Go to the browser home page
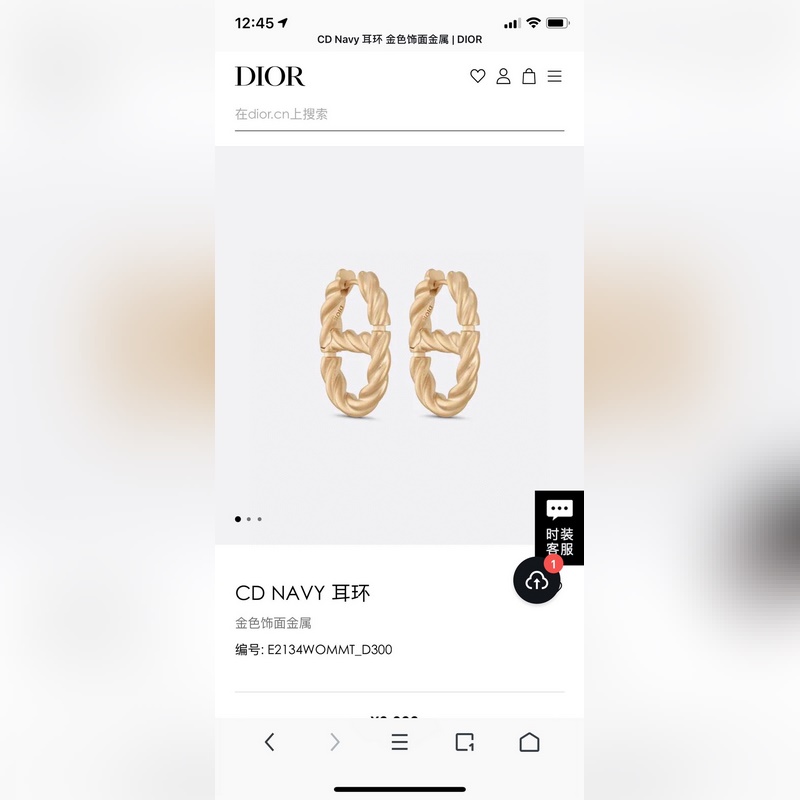 (x=529, y=742)
